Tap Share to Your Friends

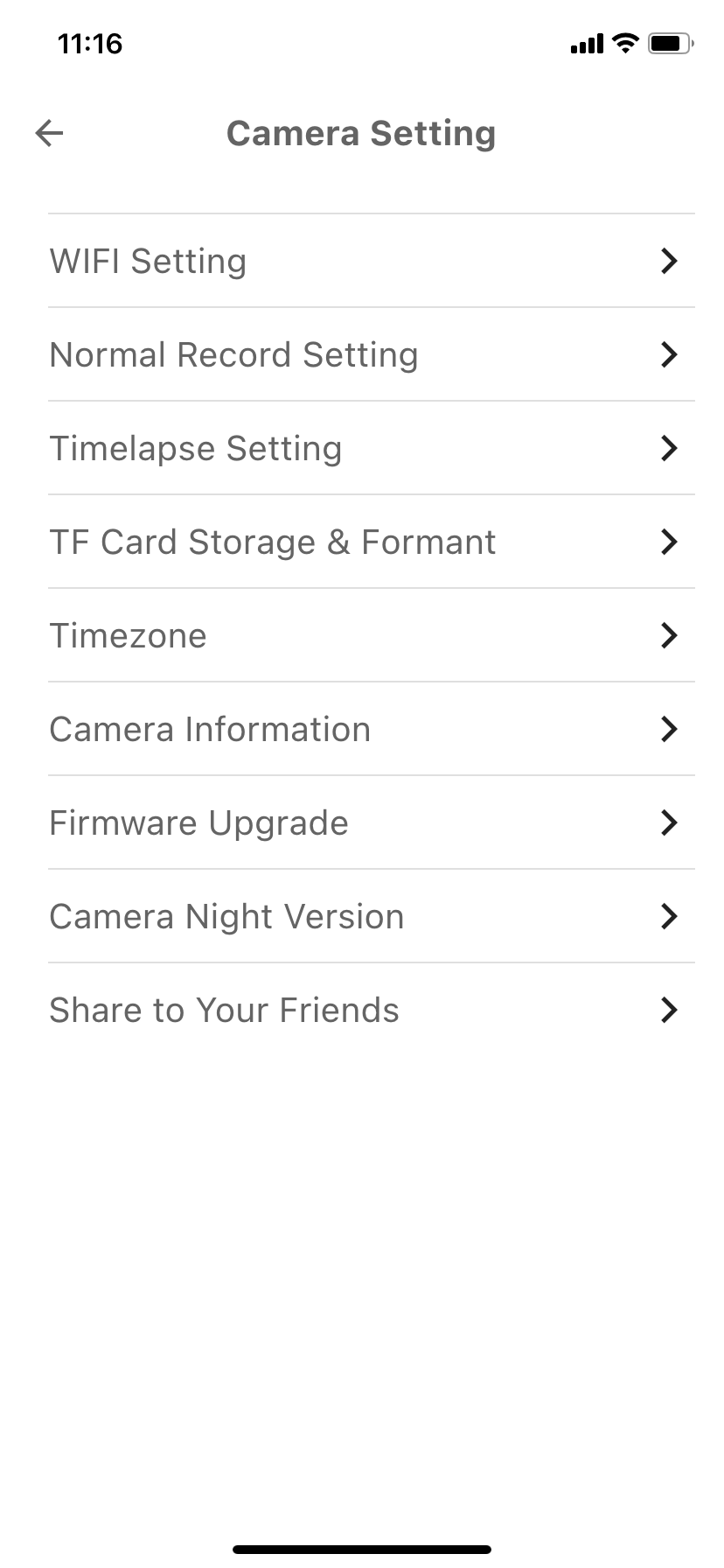coord(362,1010)
